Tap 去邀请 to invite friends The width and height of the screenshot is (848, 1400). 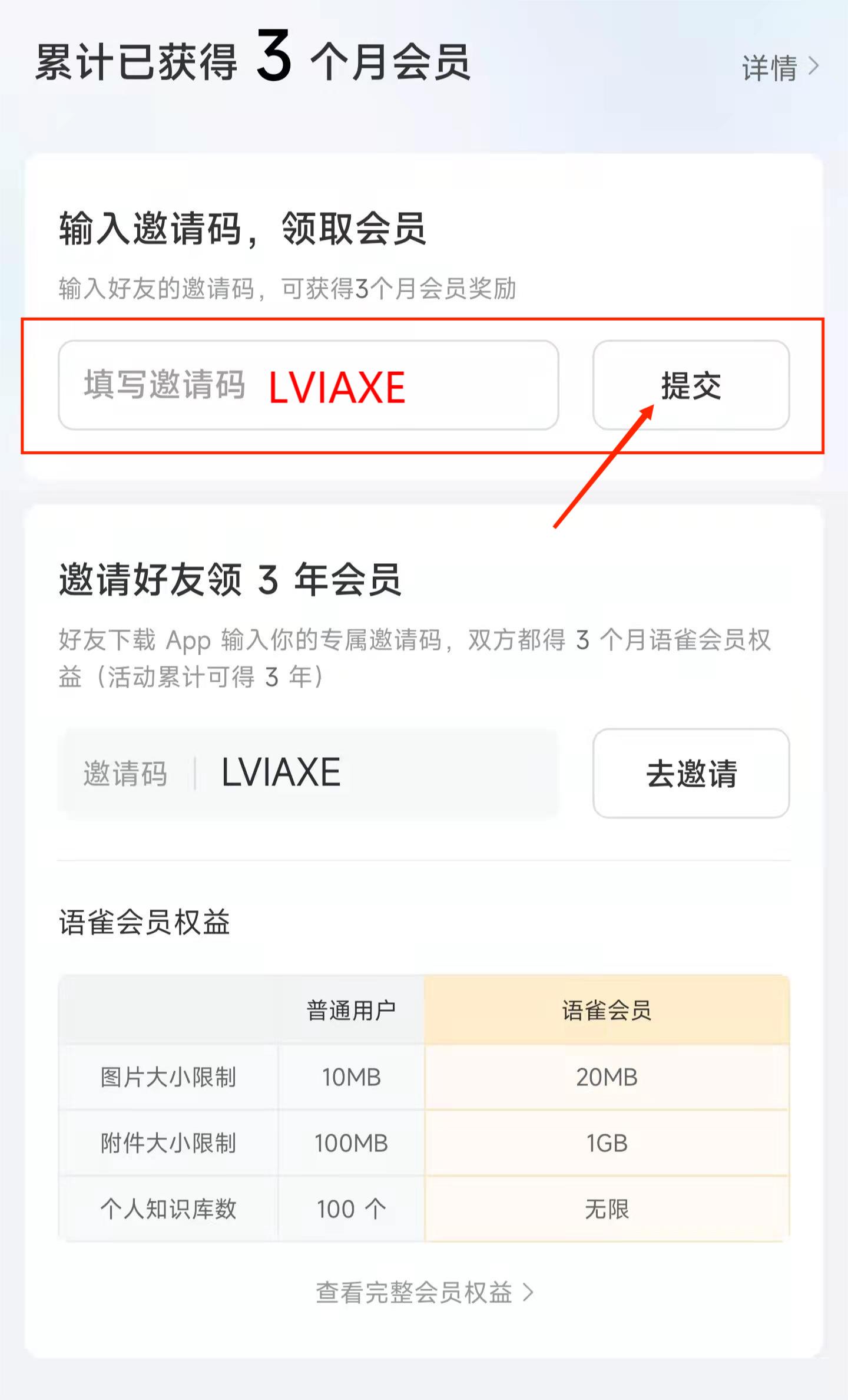(x=691, y=773)
